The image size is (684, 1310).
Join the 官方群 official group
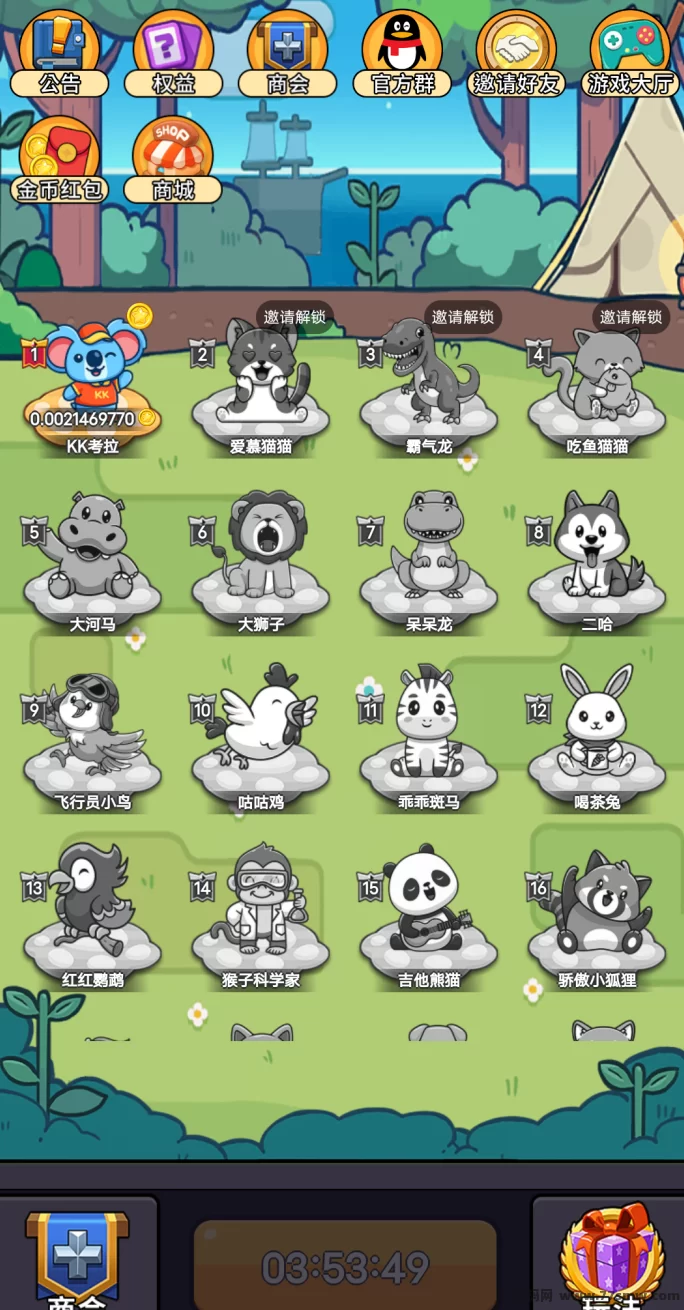(x=402, y=52)
